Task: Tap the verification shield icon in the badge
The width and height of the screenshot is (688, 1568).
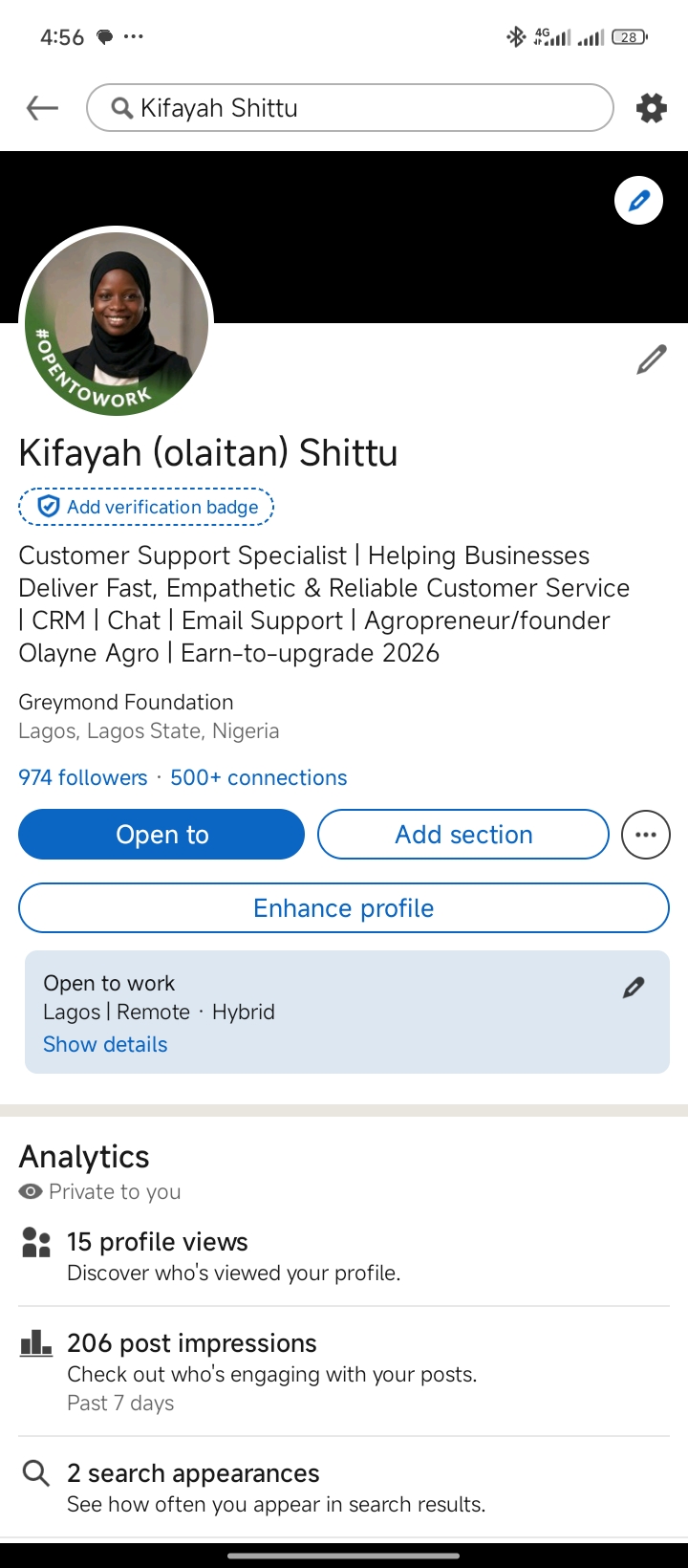Action: (49, 506)
